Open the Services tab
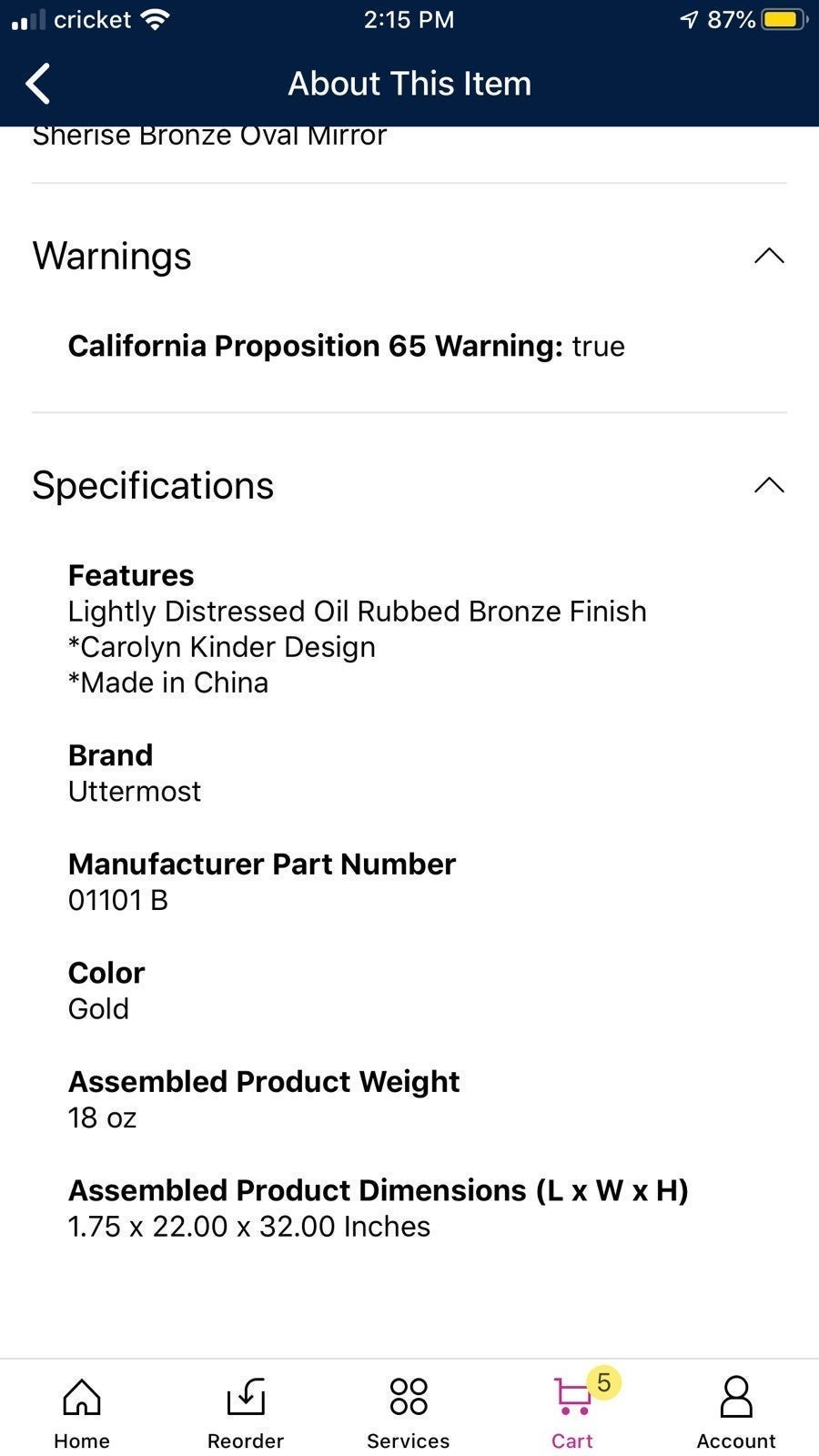Image resolution: width=819 pixels, height=1456 pixels. (x=409, y=1413)
